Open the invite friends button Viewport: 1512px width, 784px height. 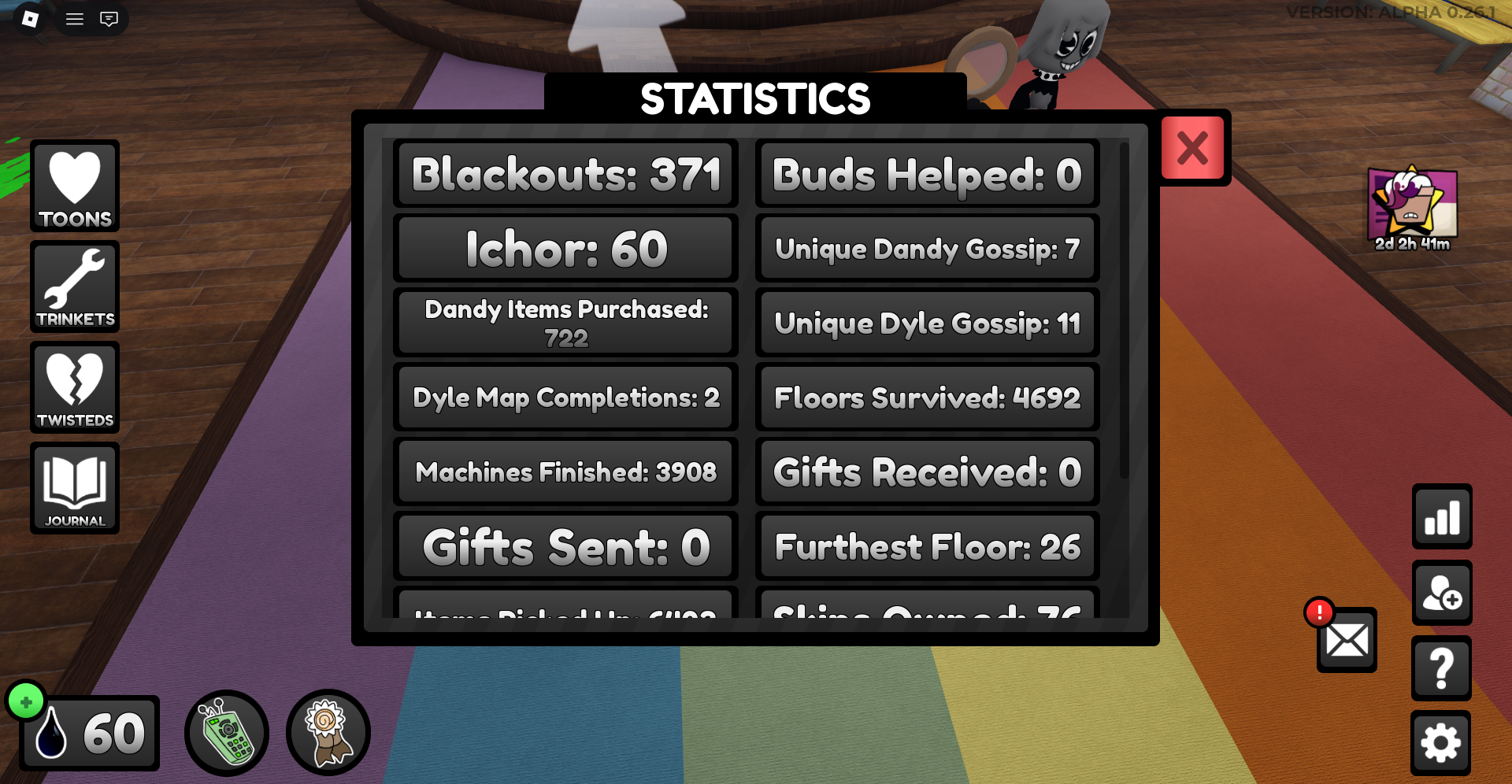[1442, 593]
